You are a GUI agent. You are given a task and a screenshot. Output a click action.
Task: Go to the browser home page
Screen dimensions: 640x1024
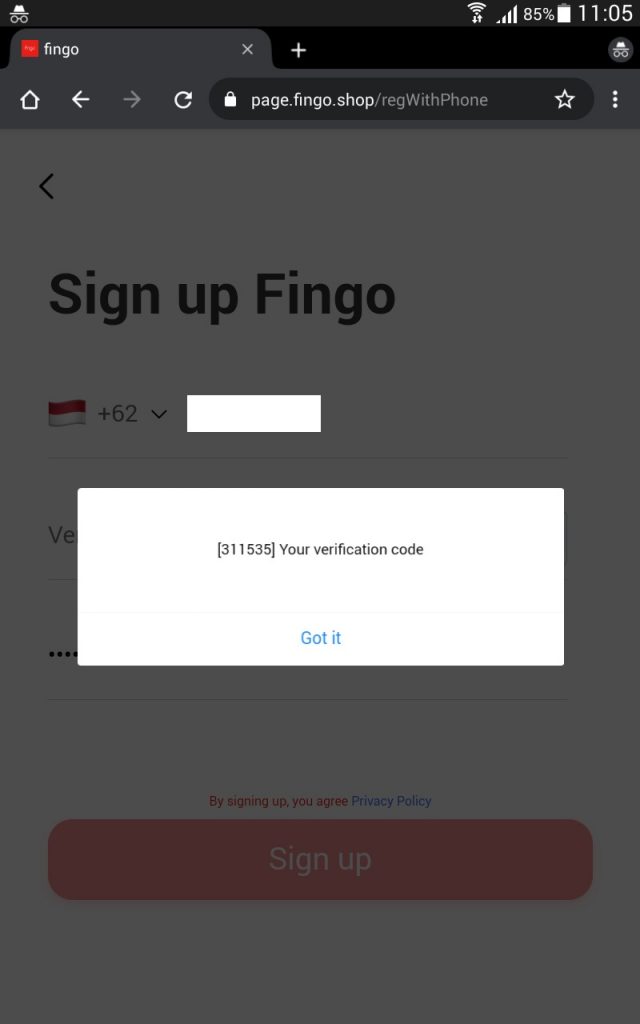coord(30,99)
